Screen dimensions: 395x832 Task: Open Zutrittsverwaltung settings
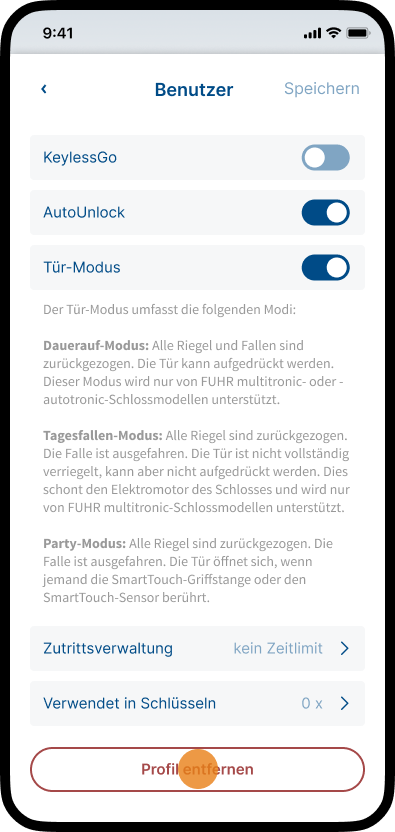(198, 648)
